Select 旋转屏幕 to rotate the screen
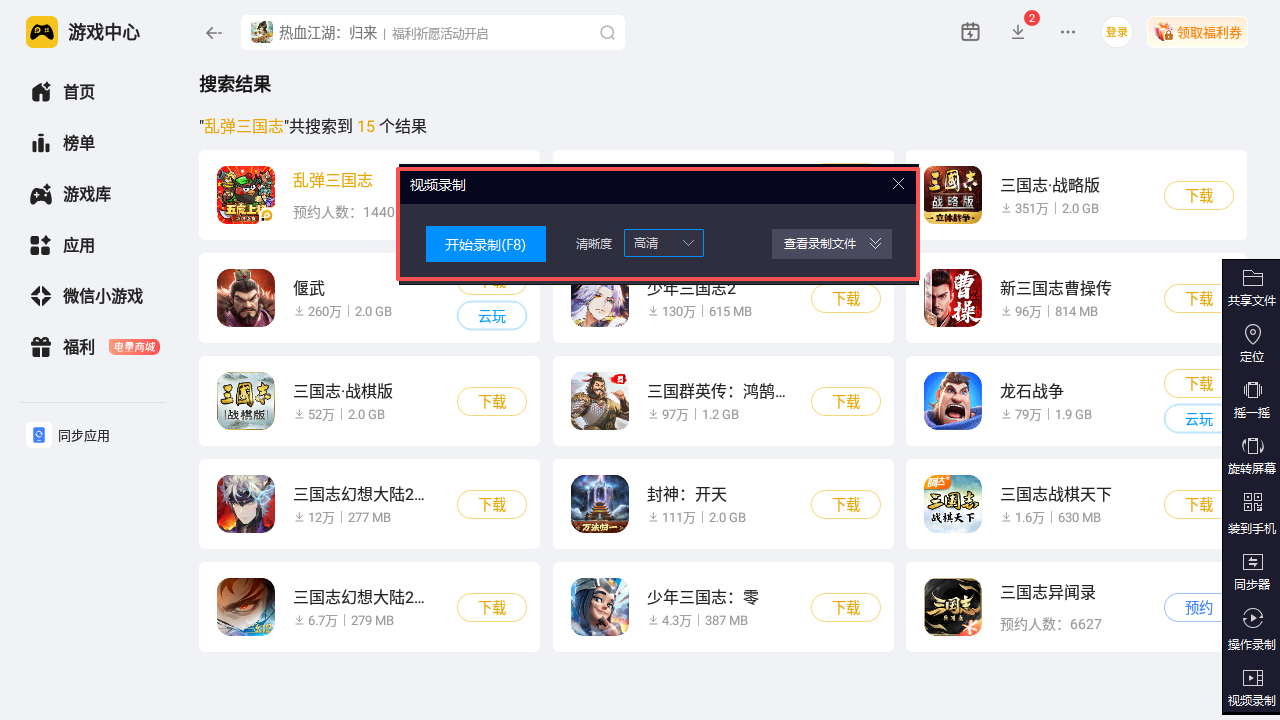Image resolution: width=1280 pixels, height=720 pixels. (1252, 455)
